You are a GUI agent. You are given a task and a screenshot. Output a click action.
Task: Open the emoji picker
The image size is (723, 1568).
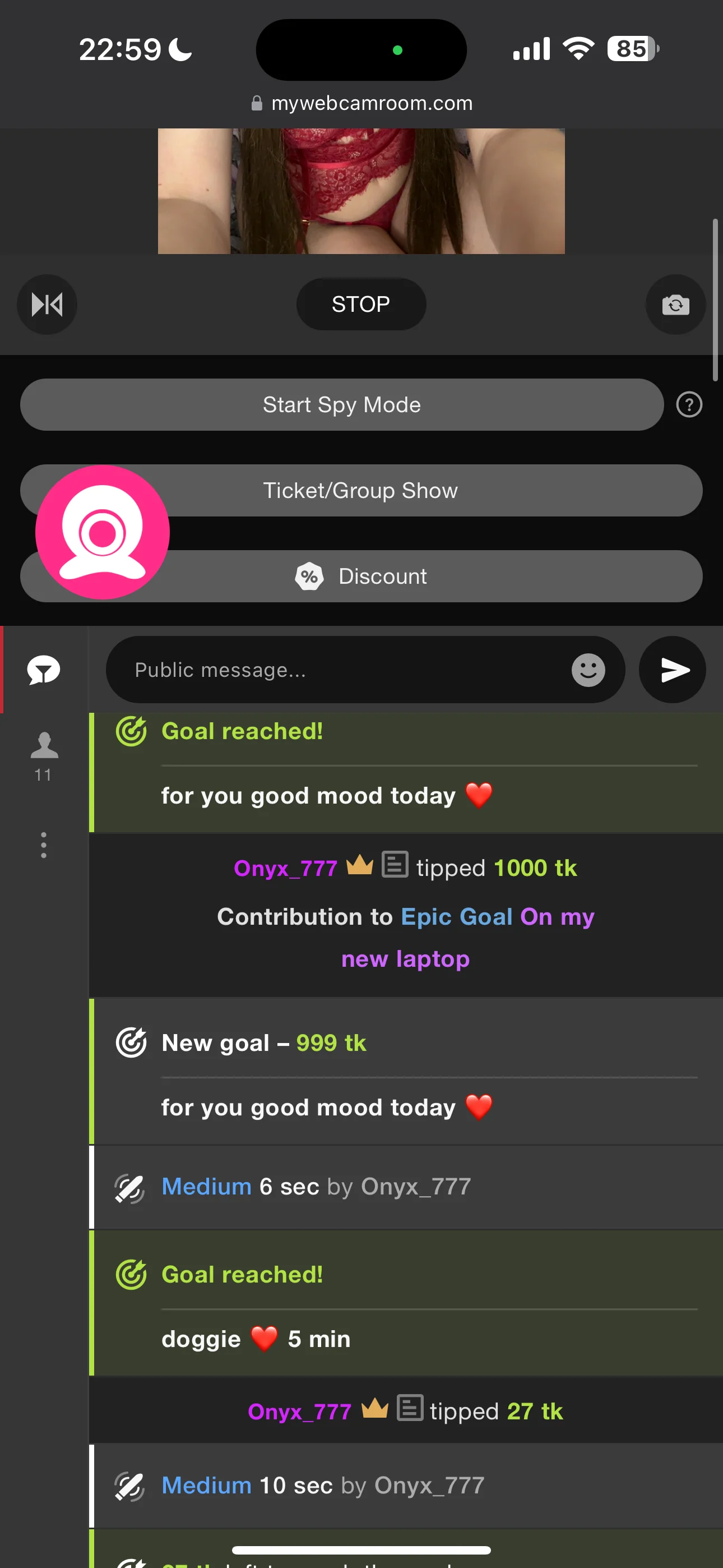[x=588, y=670]
